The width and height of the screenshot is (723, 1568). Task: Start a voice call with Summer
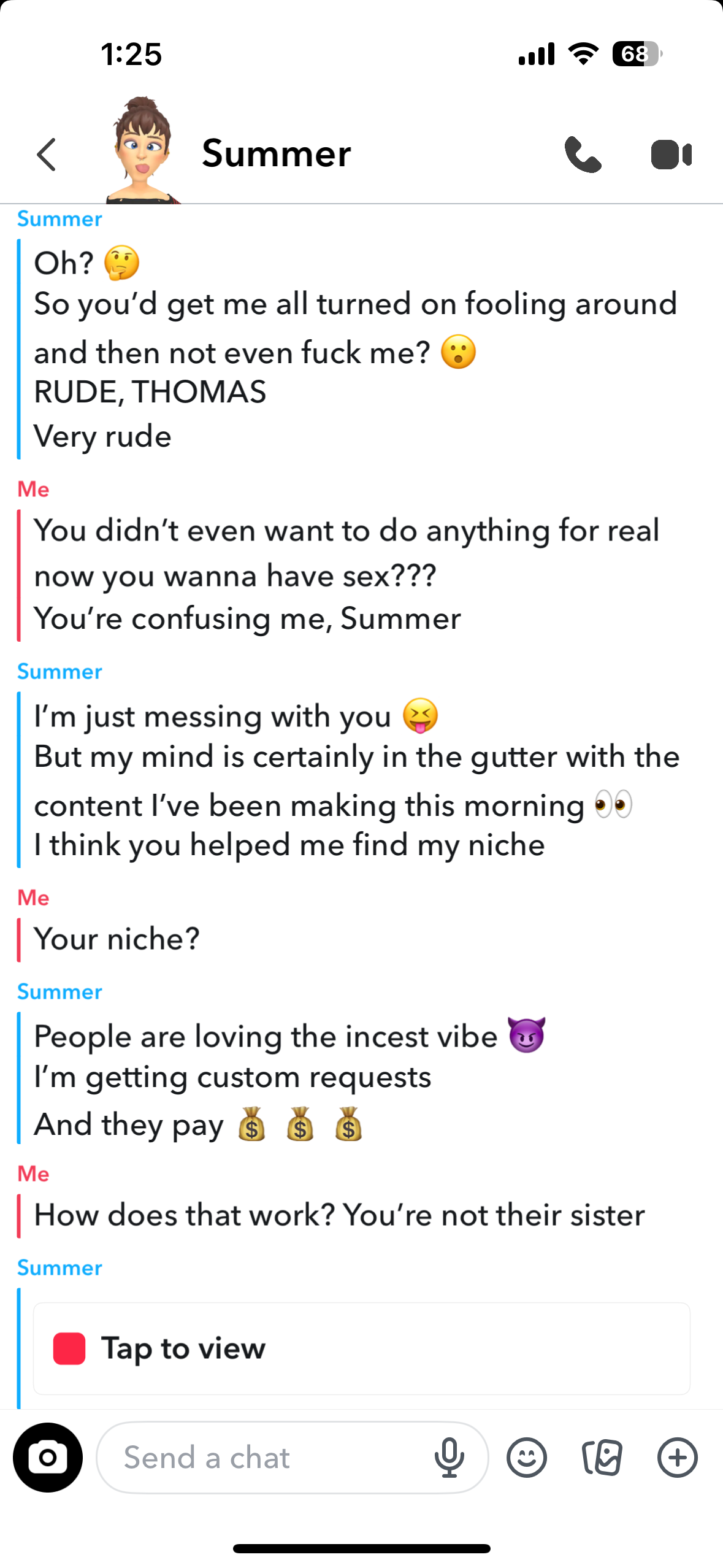click(x=583, y=154)
